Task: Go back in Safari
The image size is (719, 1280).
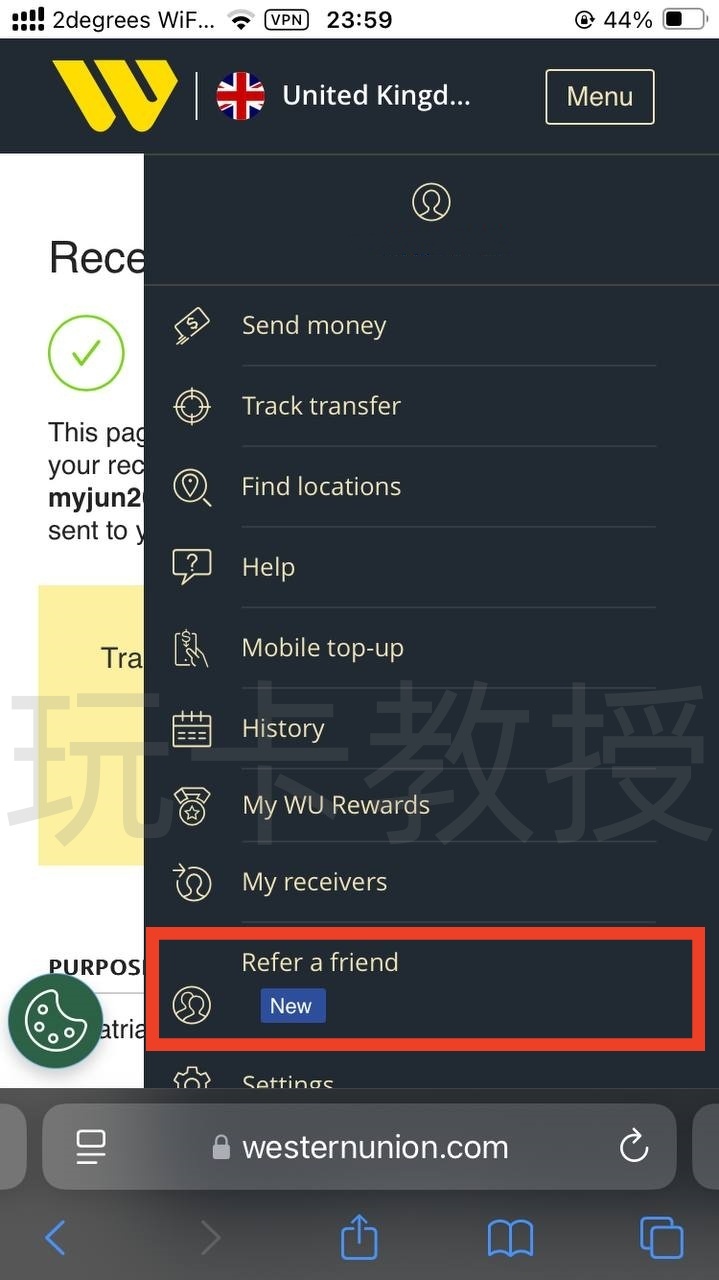Action: click(56, 1239)
